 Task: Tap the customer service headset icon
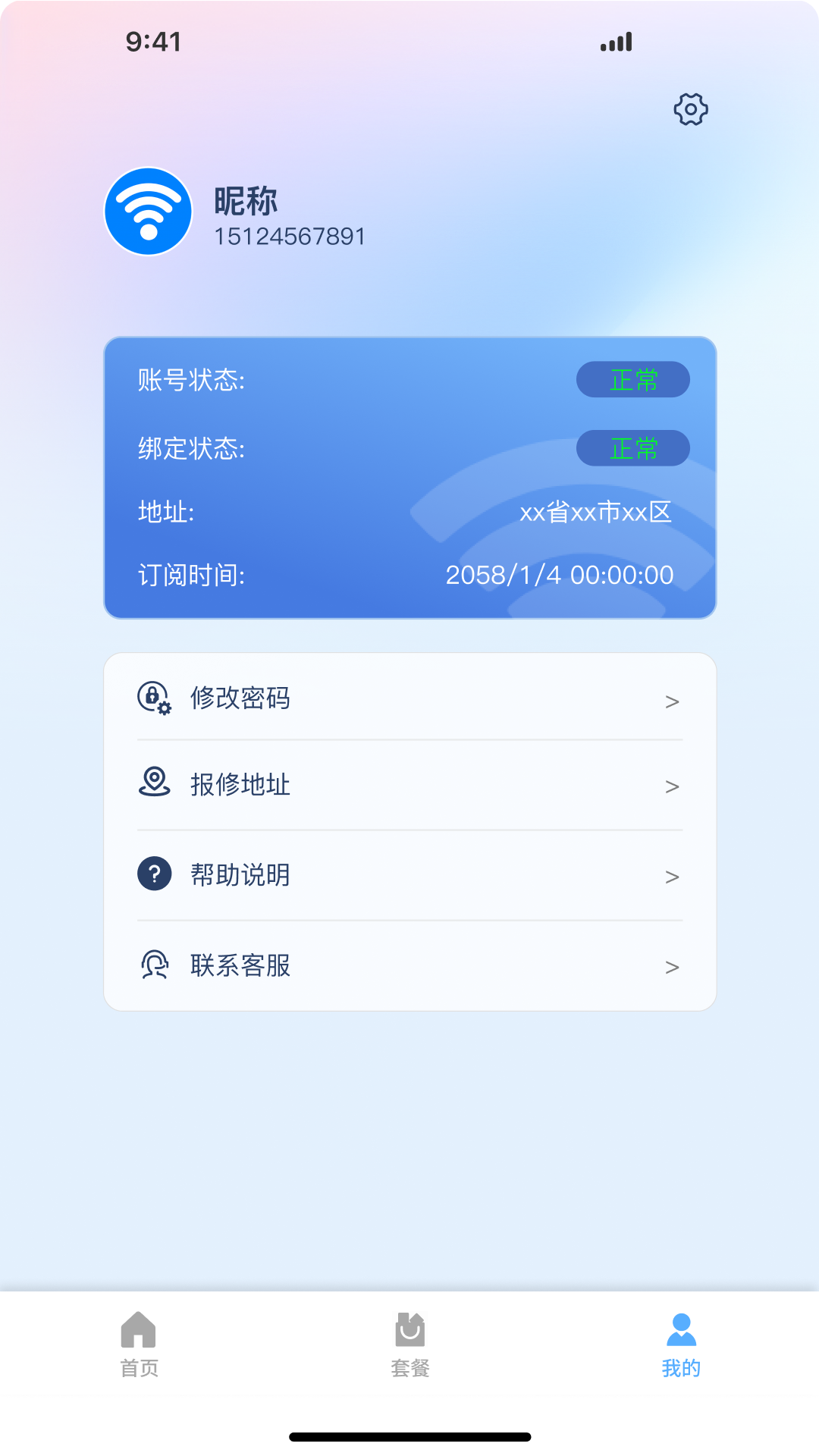pos(154,964)
